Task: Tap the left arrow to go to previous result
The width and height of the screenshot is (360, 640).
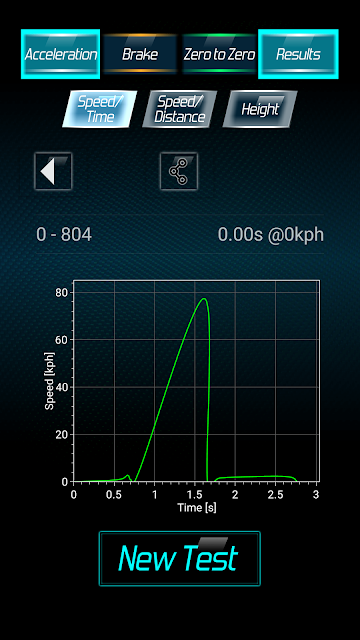Action: [x=53, y=171]
